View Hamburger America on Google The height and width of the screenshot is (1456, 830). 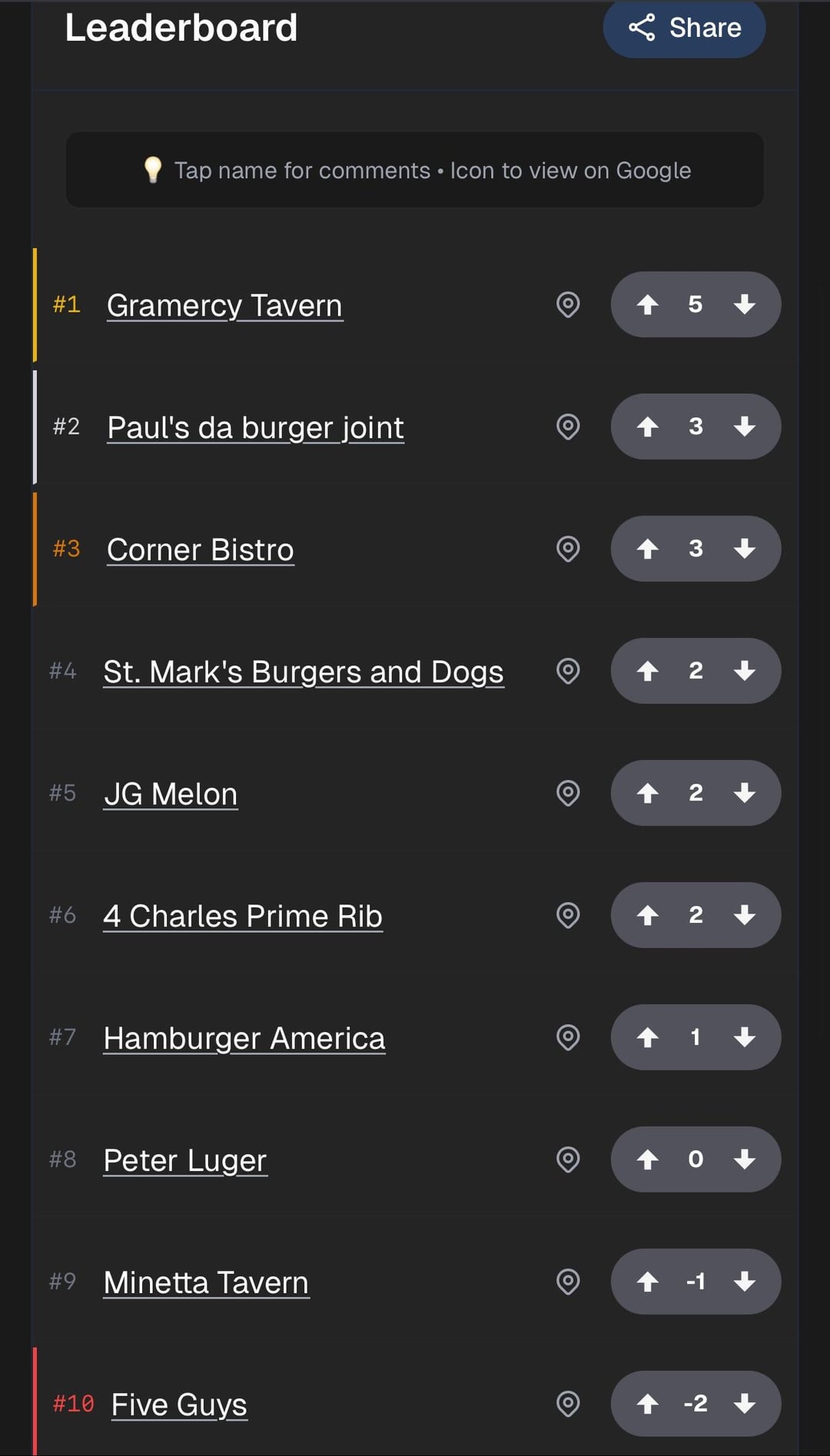(568, 1038)
